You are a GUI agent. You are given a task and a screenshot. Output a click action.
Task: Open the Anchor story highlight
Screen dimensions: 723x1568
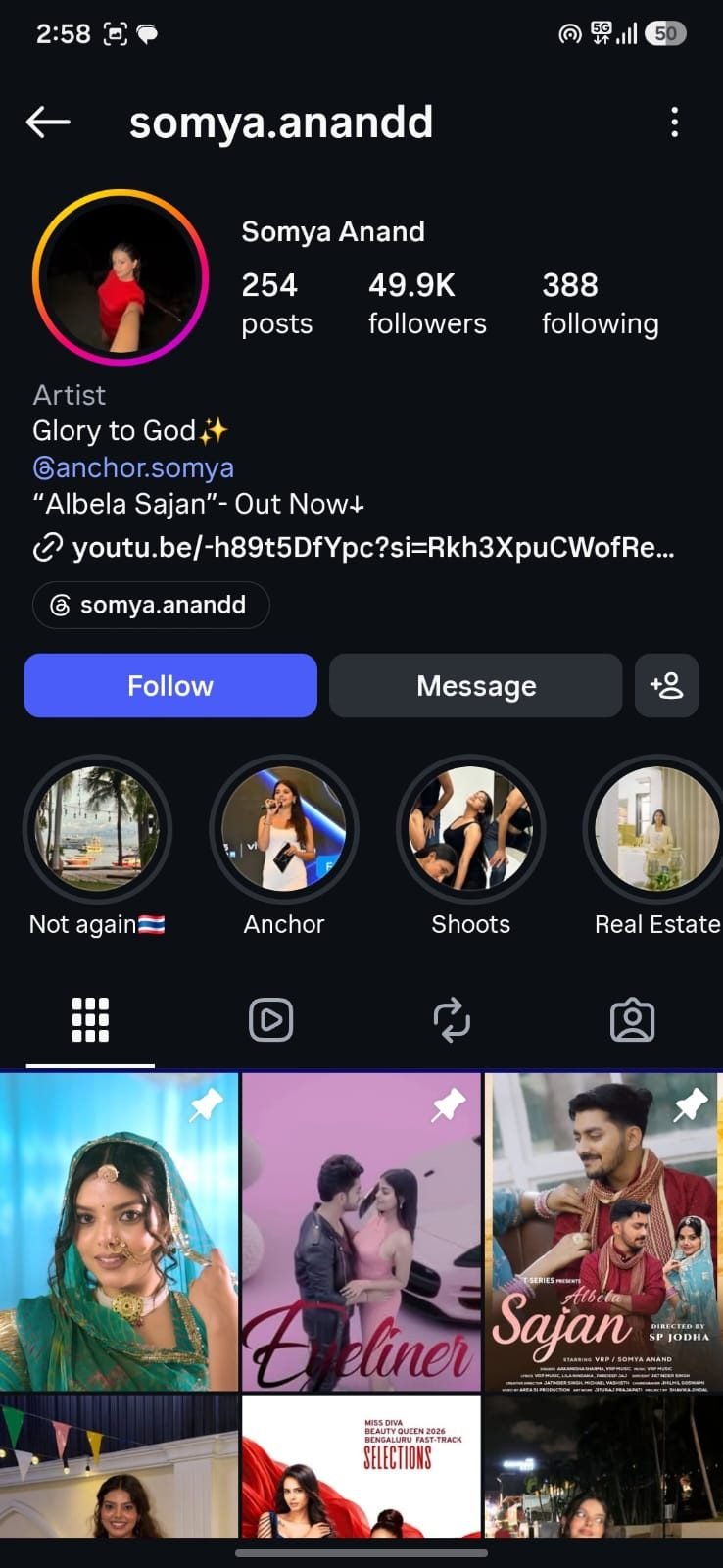click(x=284, y=829)
